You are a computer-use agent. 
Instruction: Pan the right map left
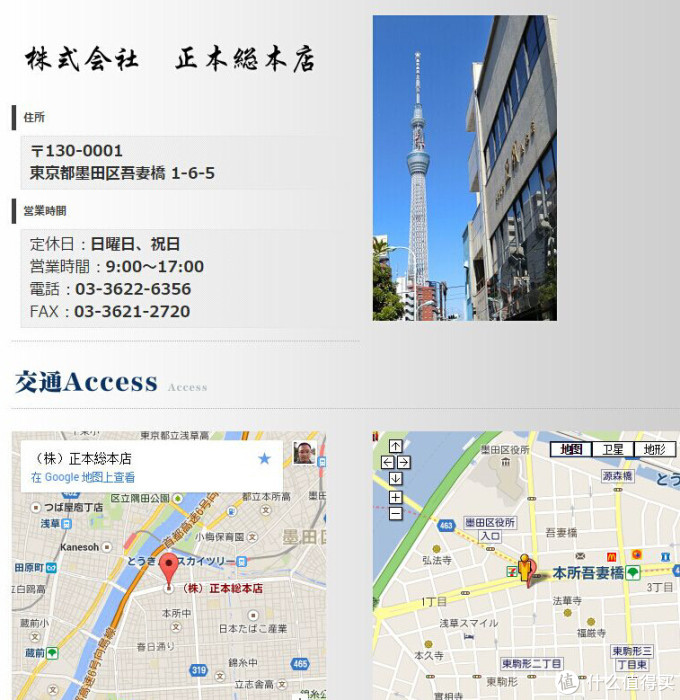coord(388,462)
